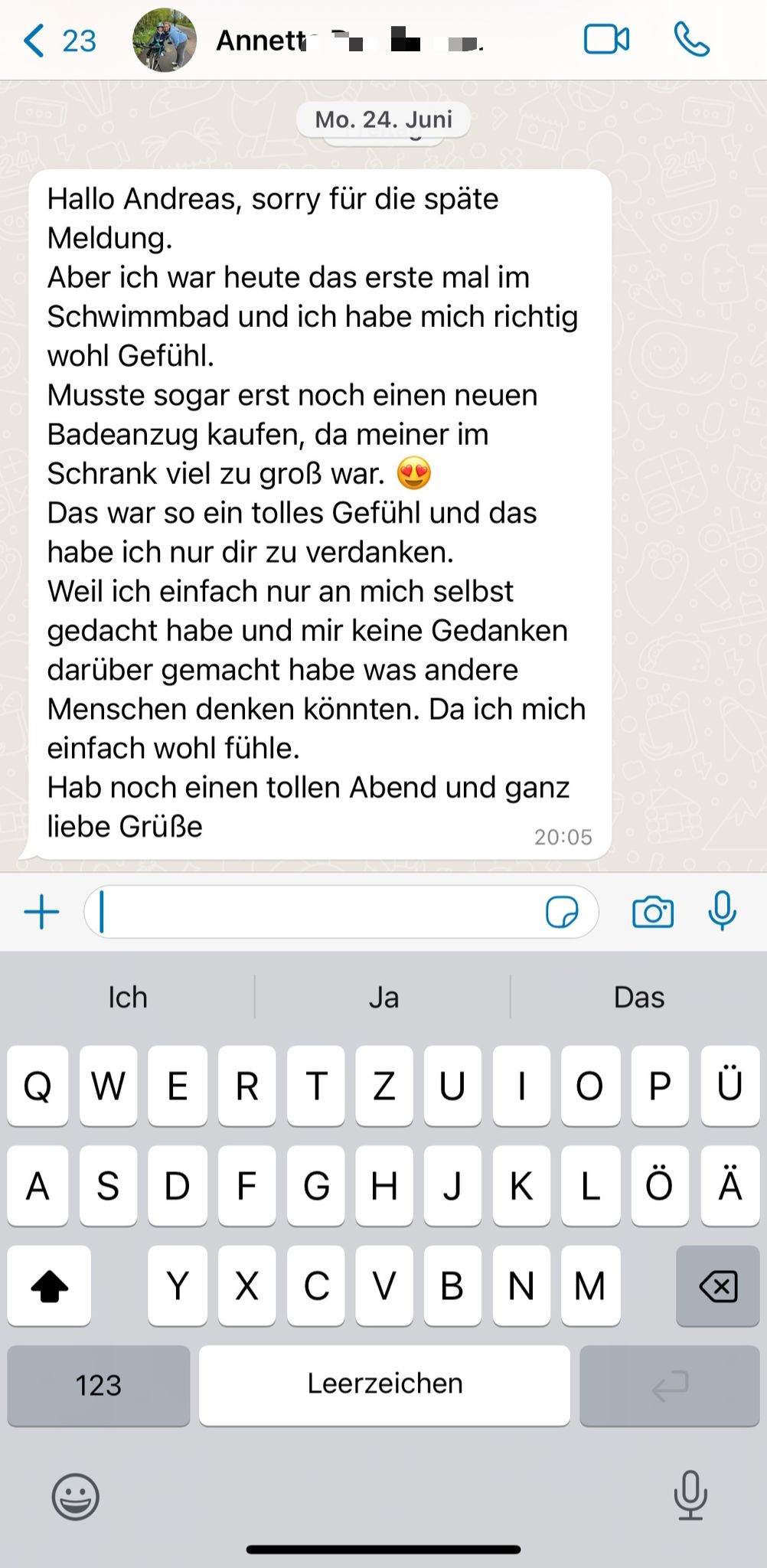Start a video call with Annett
The height and width of the screenshot is (1568, 767).
coord(606,40)
